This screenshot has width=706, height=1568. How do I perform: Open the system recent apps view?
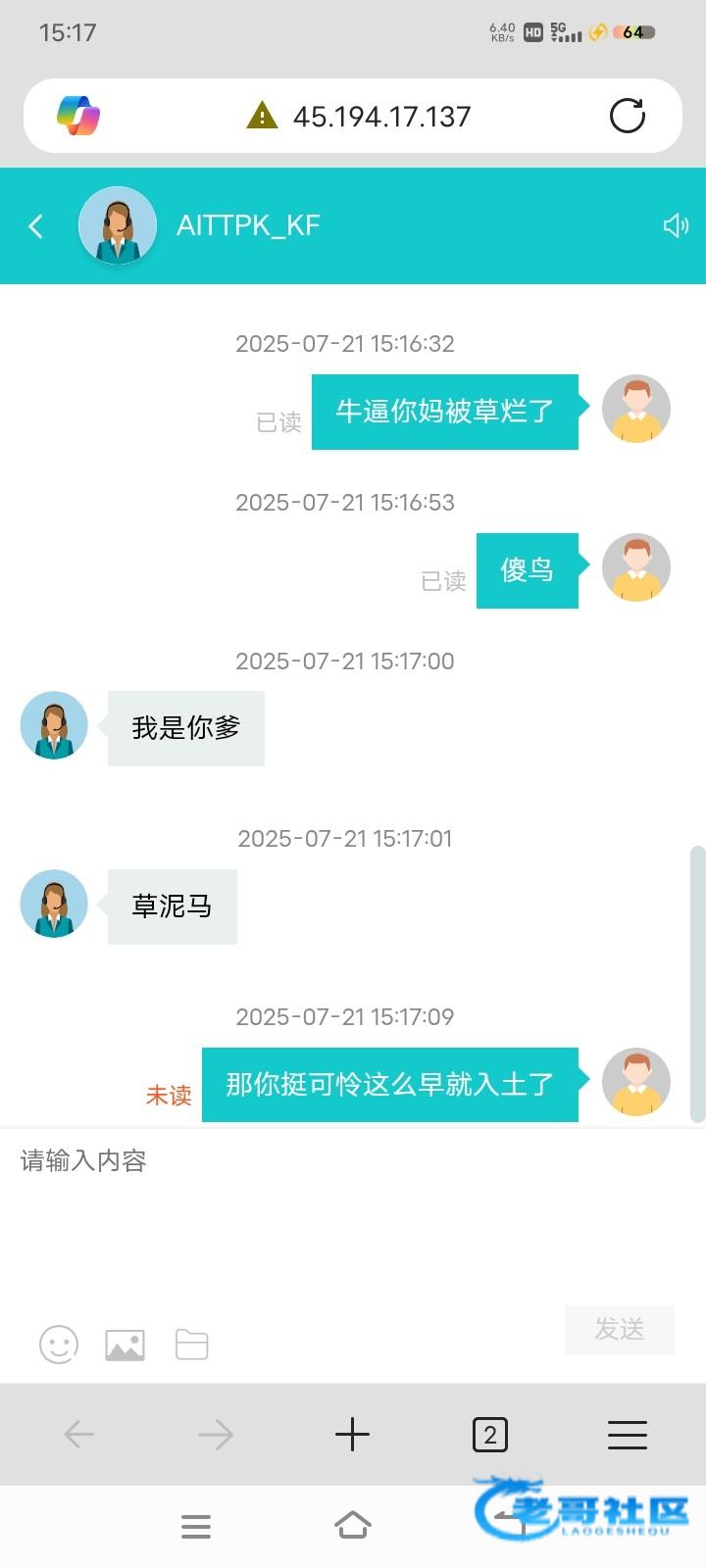196,1526
